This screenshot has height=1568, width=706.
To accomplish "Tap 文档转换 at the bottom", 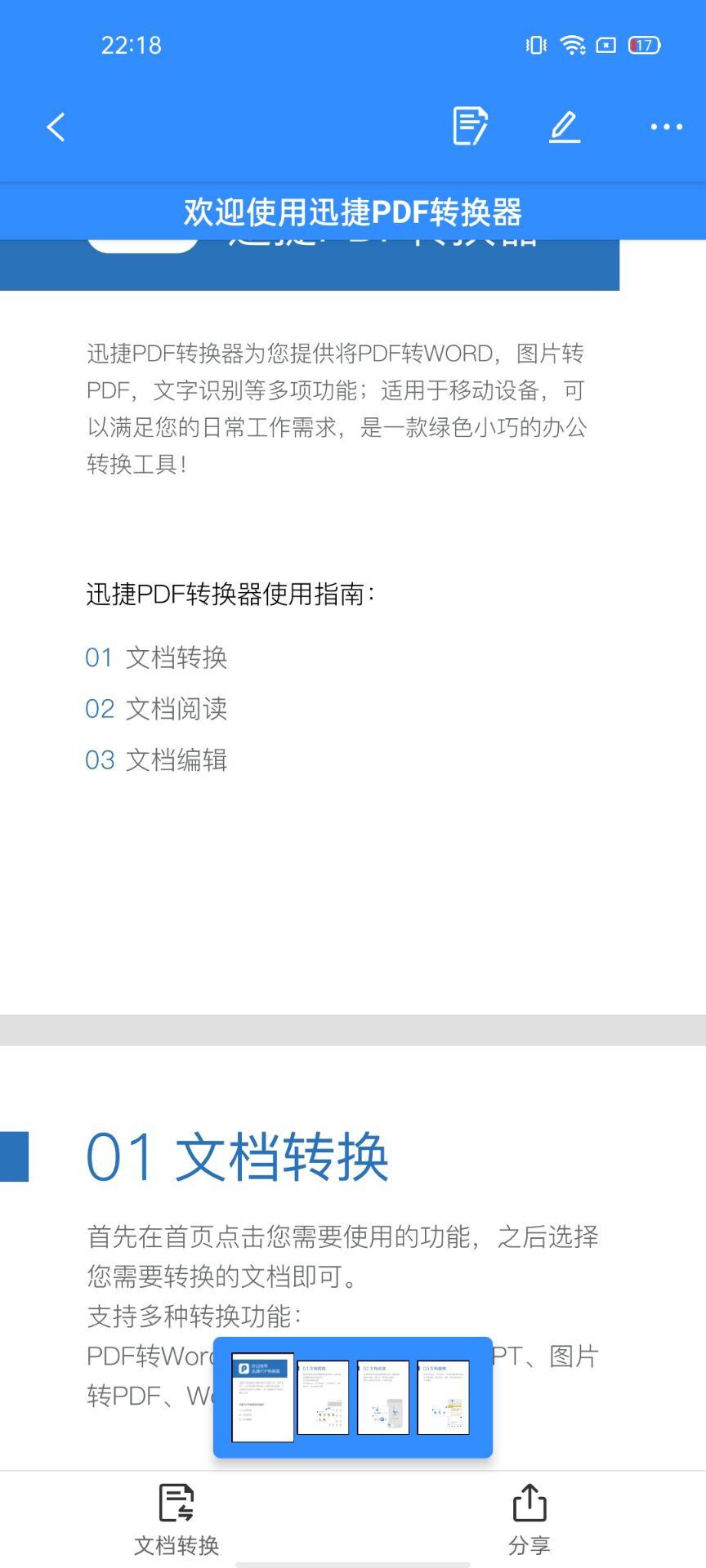I will coord(176,1520).
